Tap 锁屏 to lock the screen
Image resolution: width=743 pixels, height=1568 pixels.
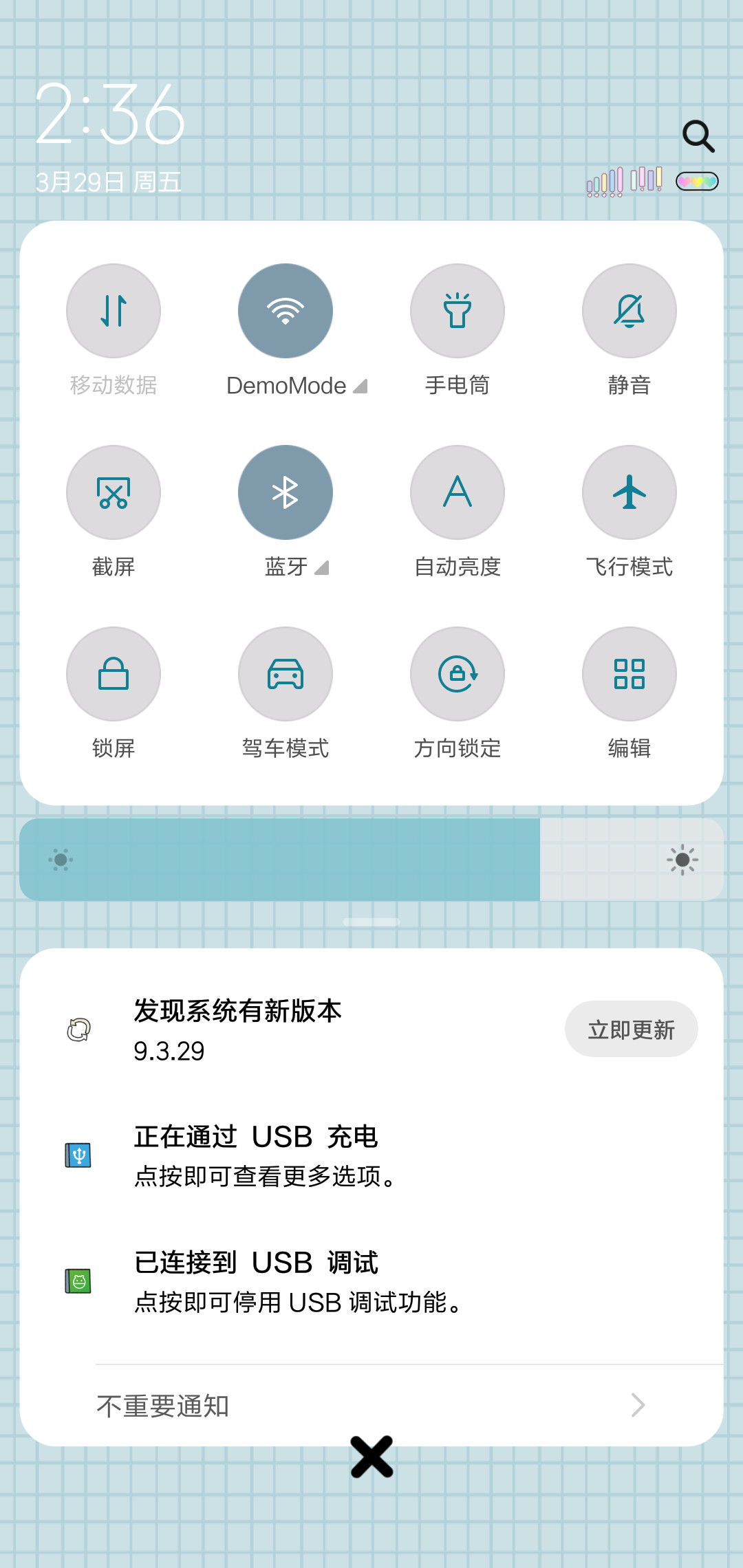click(114, 674)
